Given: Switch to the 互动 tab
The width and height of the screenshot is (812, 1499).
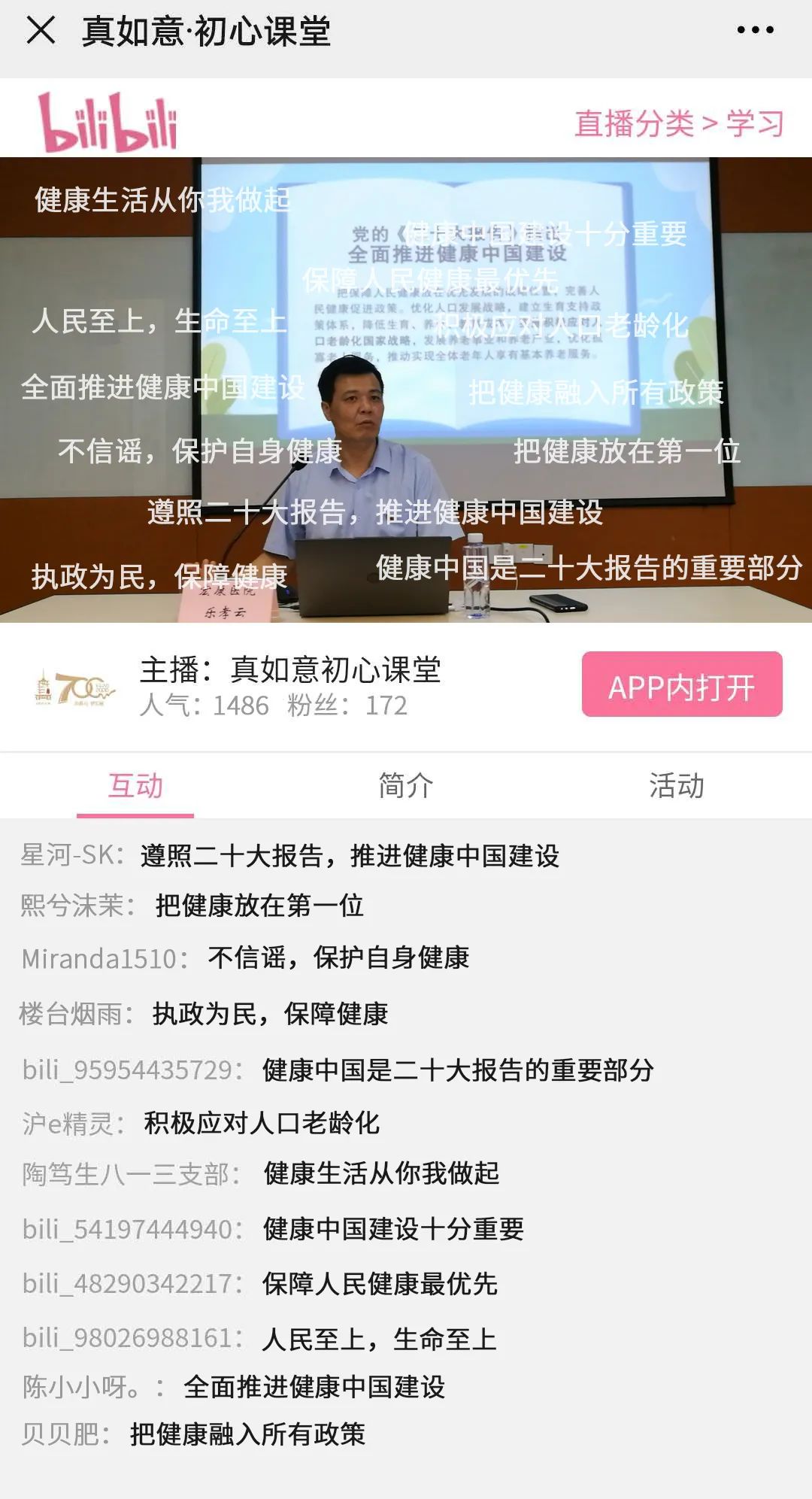Looking at the screenshot, I should [x=135, y=786].
